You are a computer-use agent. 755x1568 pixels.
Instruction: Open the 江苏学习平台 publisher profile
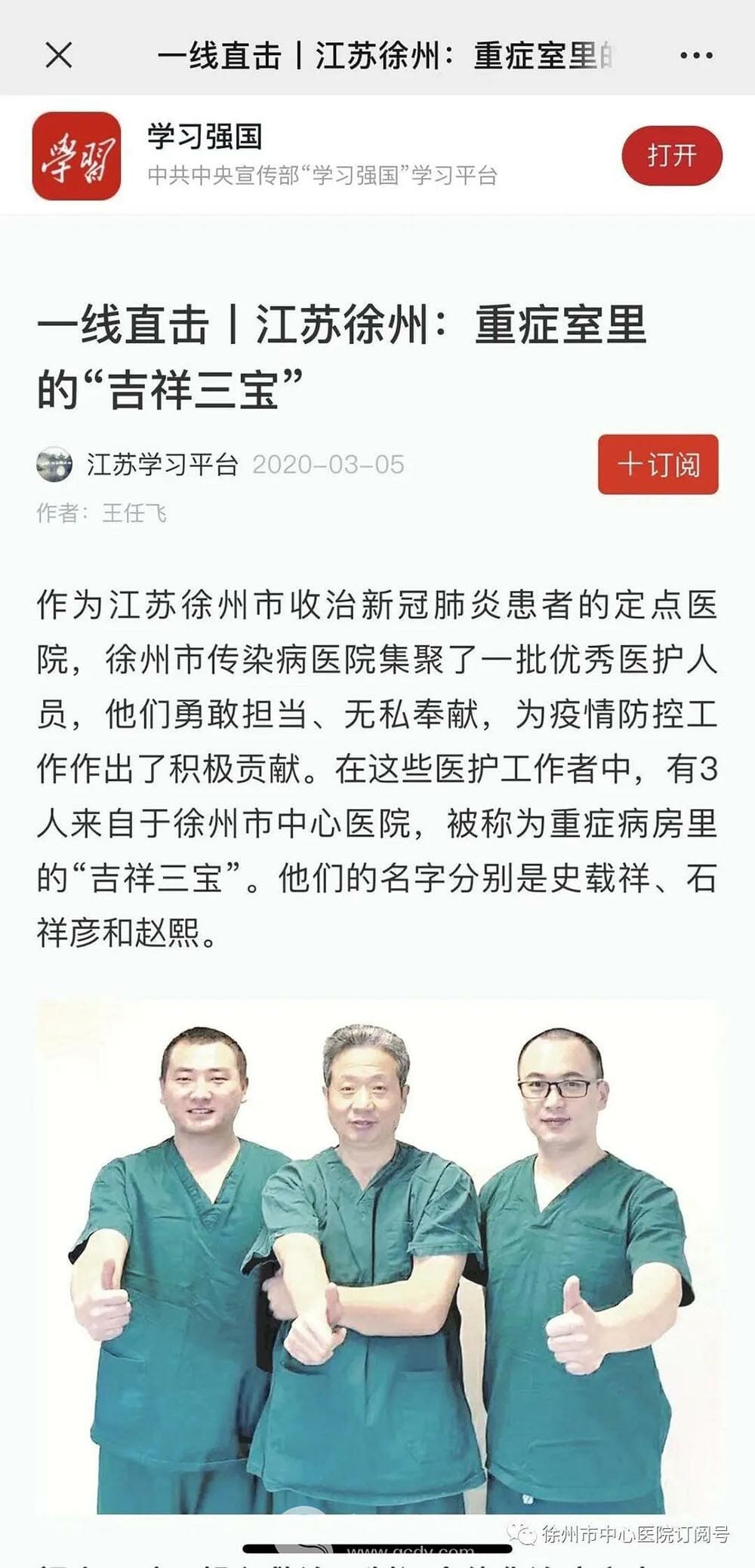(x=162, y=464)
